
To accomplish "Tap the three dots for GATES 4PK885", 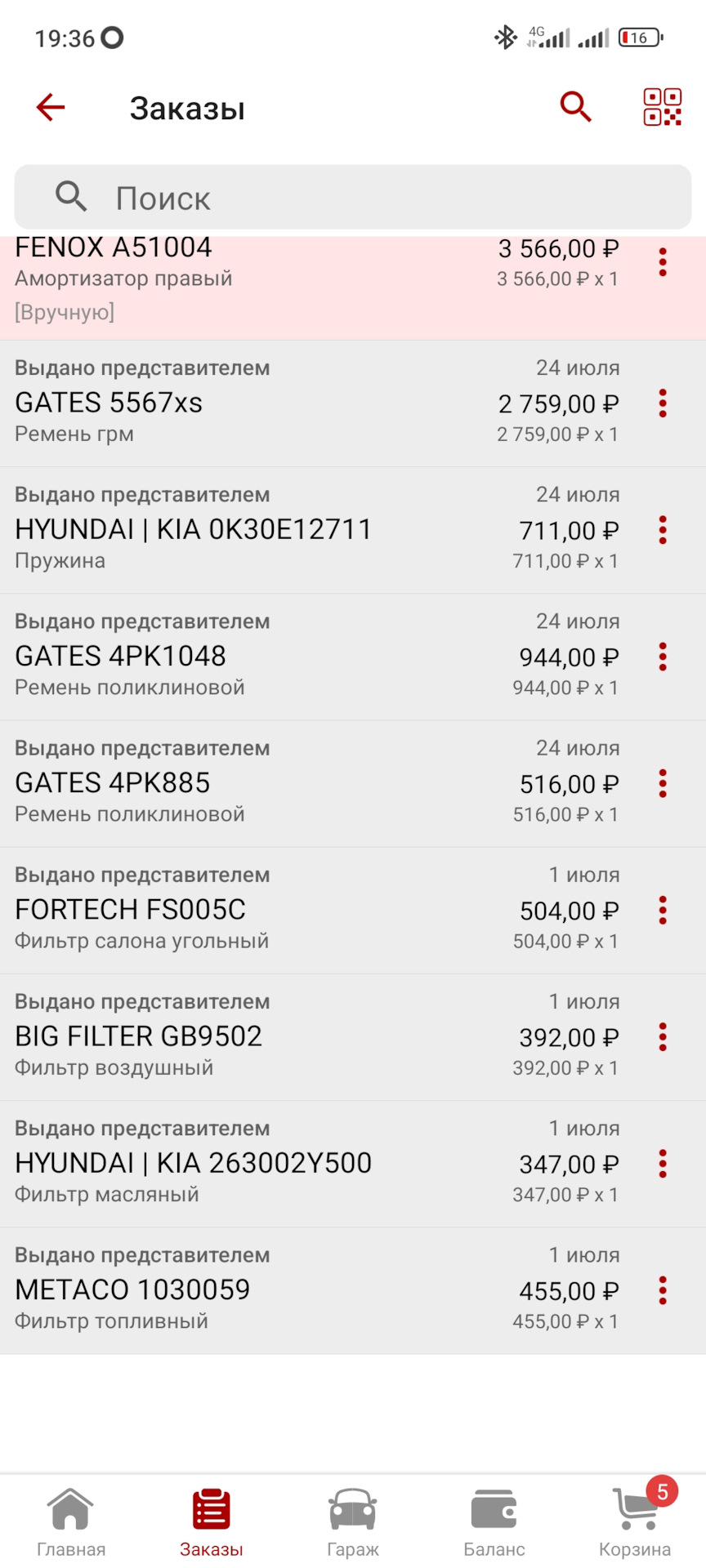I will pos(663,783).
